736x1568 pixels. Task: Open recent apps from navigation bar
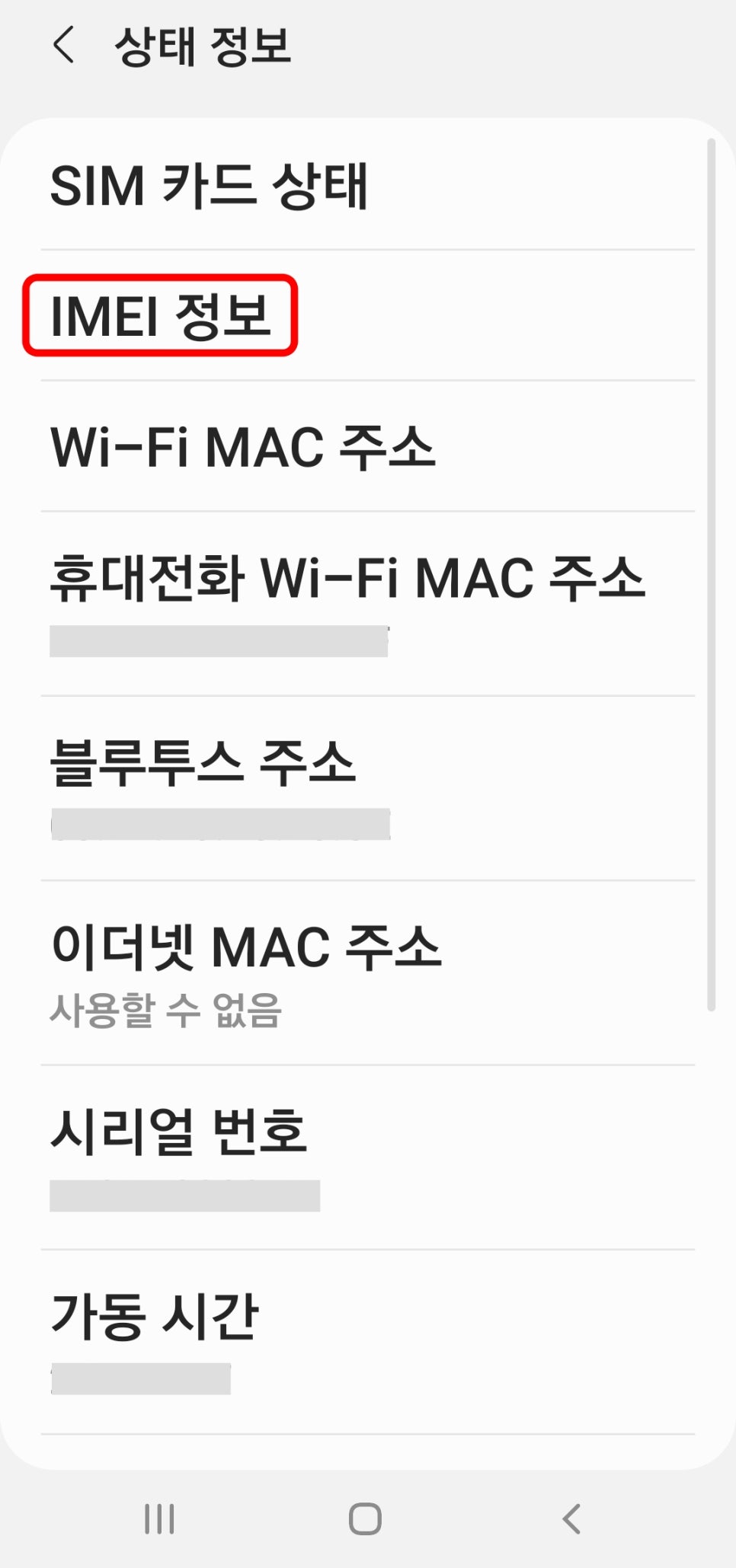159,1519
